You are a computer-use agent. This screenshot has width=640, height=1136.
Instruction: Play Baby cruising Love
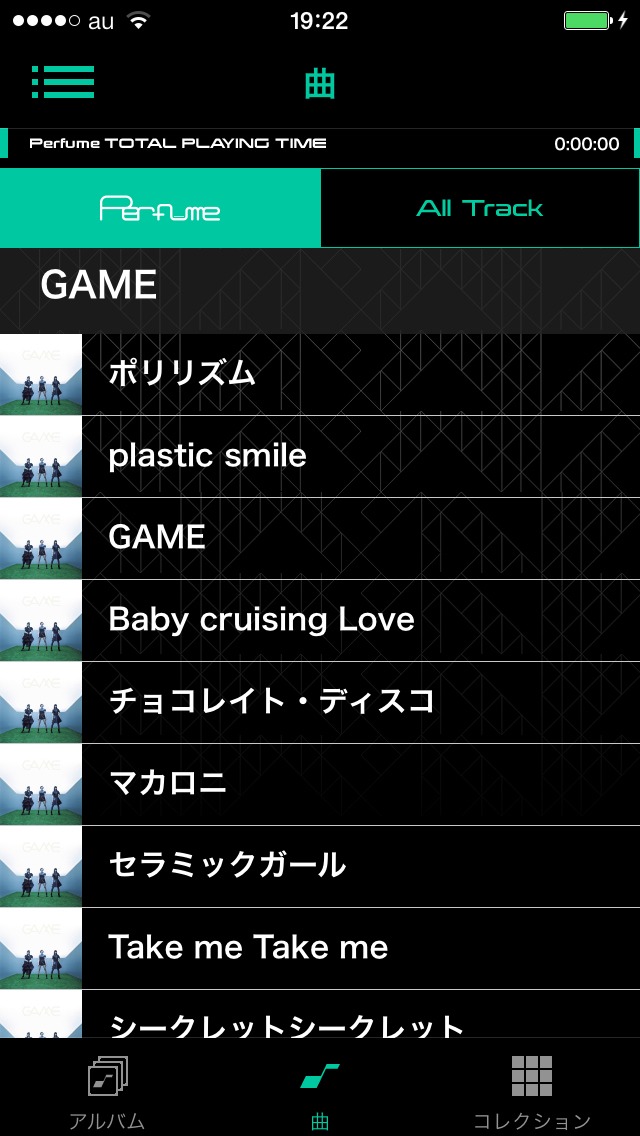(320, 620)
